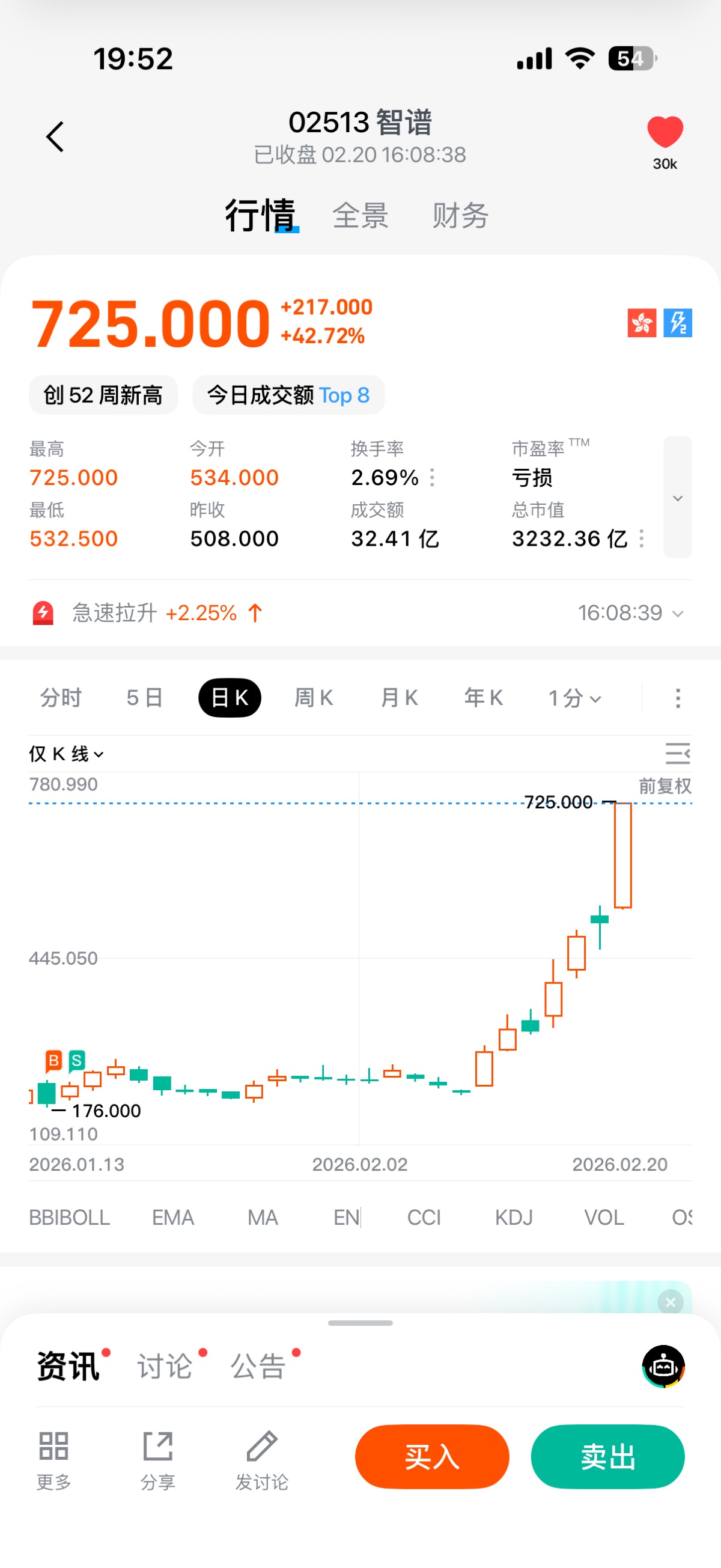Tap the 卖出 button

tap(607, 1457)
